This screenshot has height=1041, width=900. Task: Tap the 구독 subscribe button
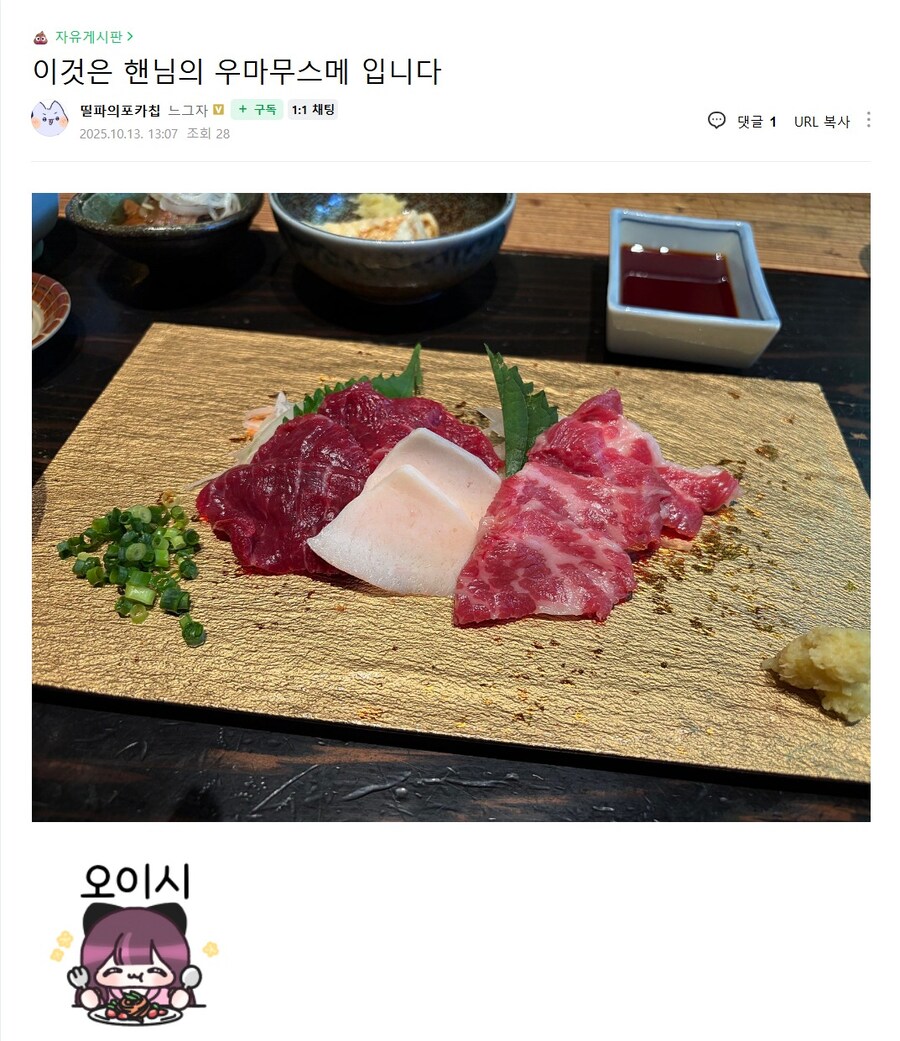pyautogui.click(x=257, y=110)
